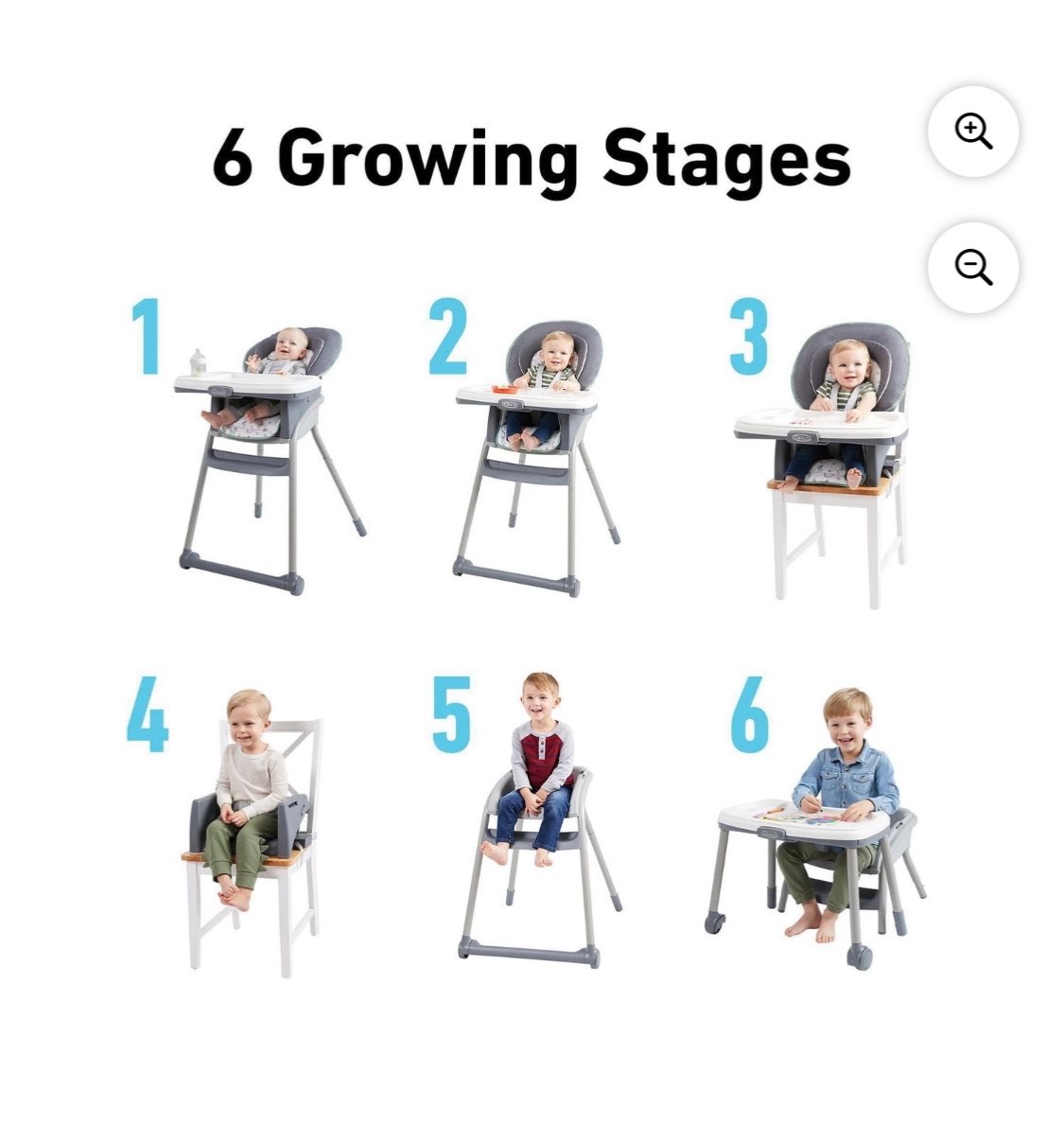Zoom in on the product image
The image size is (1064, 1124).
point(972,132)
